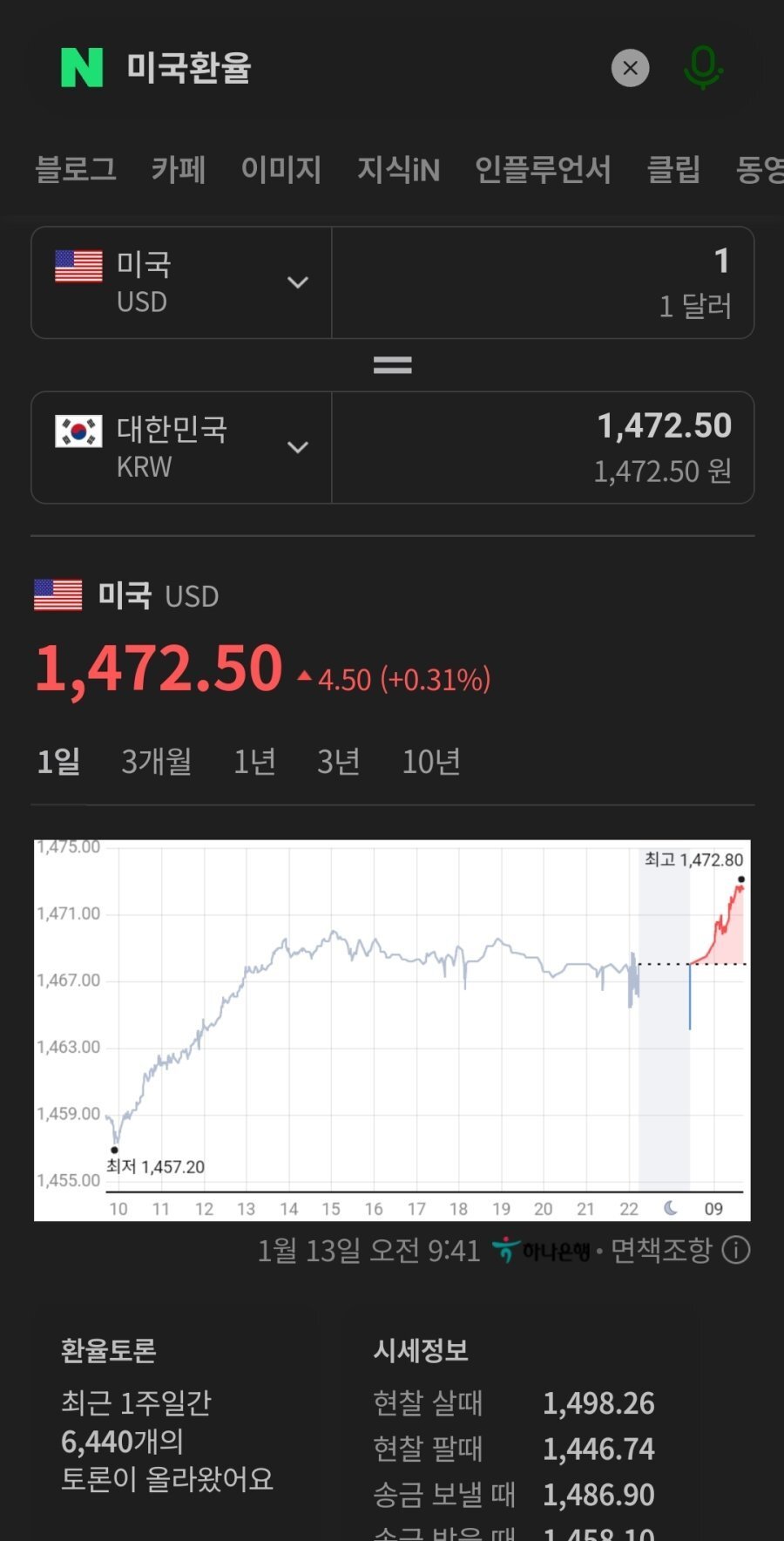This screenshot has width=784, height=1541.
Task: Tap the green Naver N logo
Action: coord(82,68)
